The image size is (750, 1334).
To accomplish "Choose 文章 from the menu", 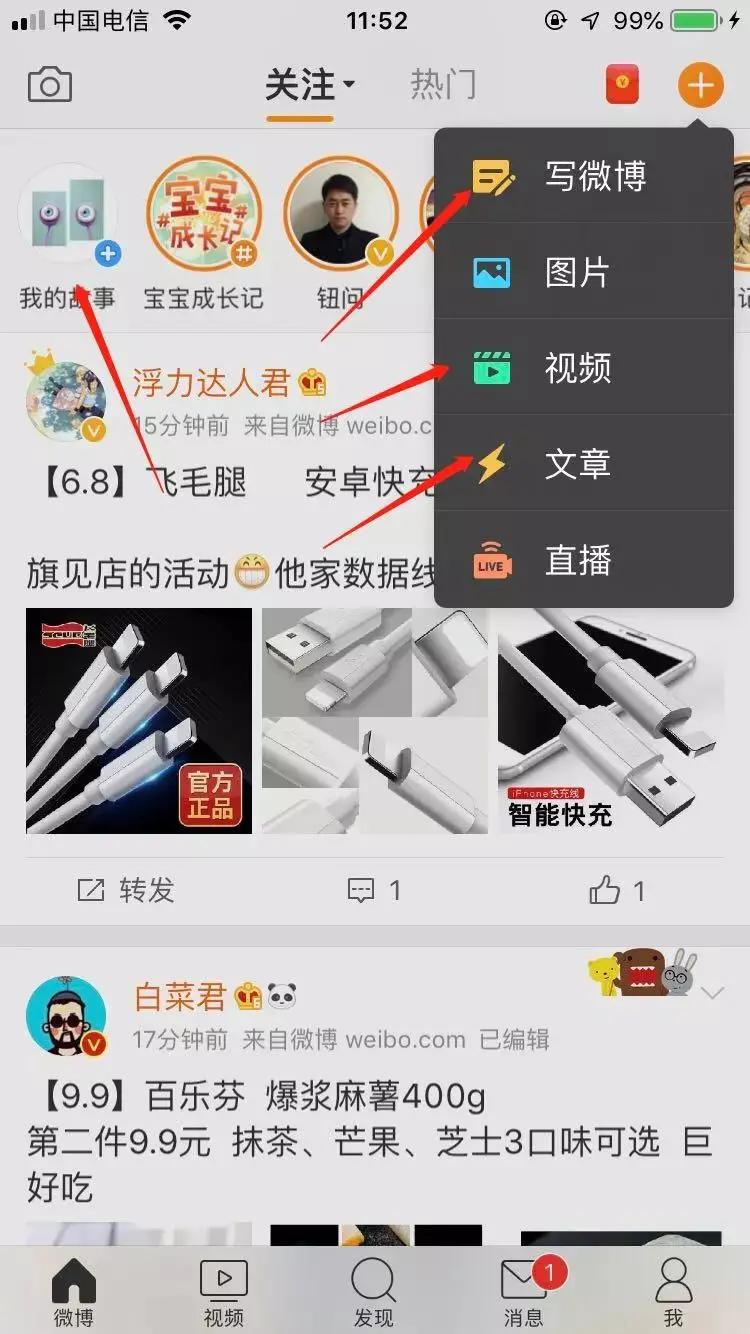I will click(584, 464).
